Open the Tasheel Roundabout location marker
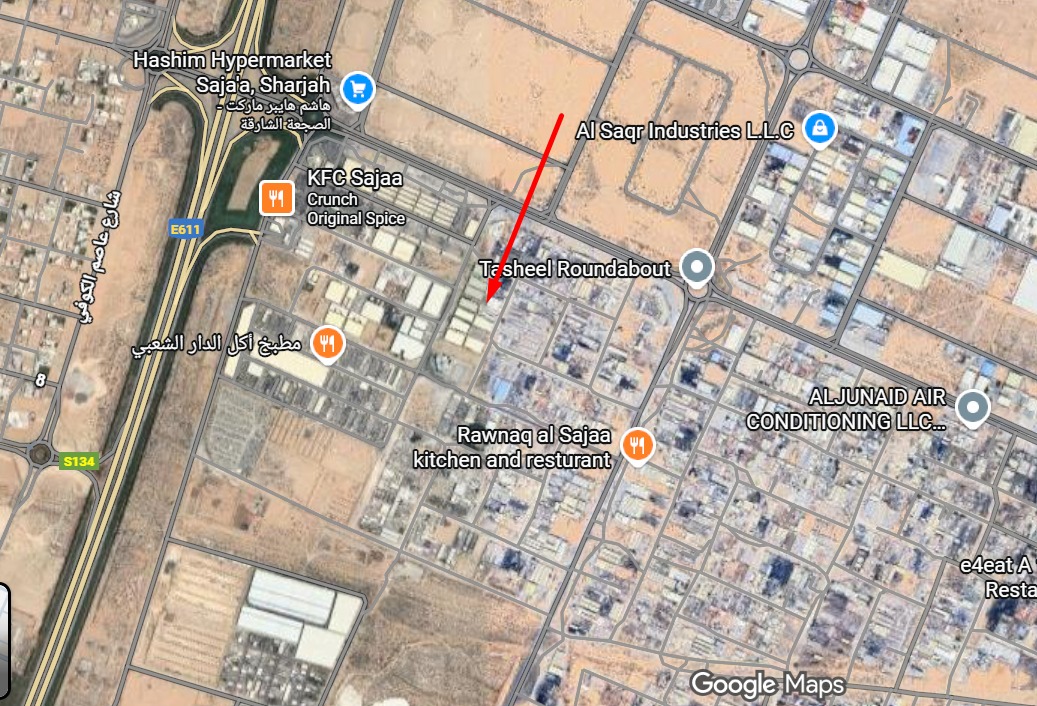 point(696,266)
